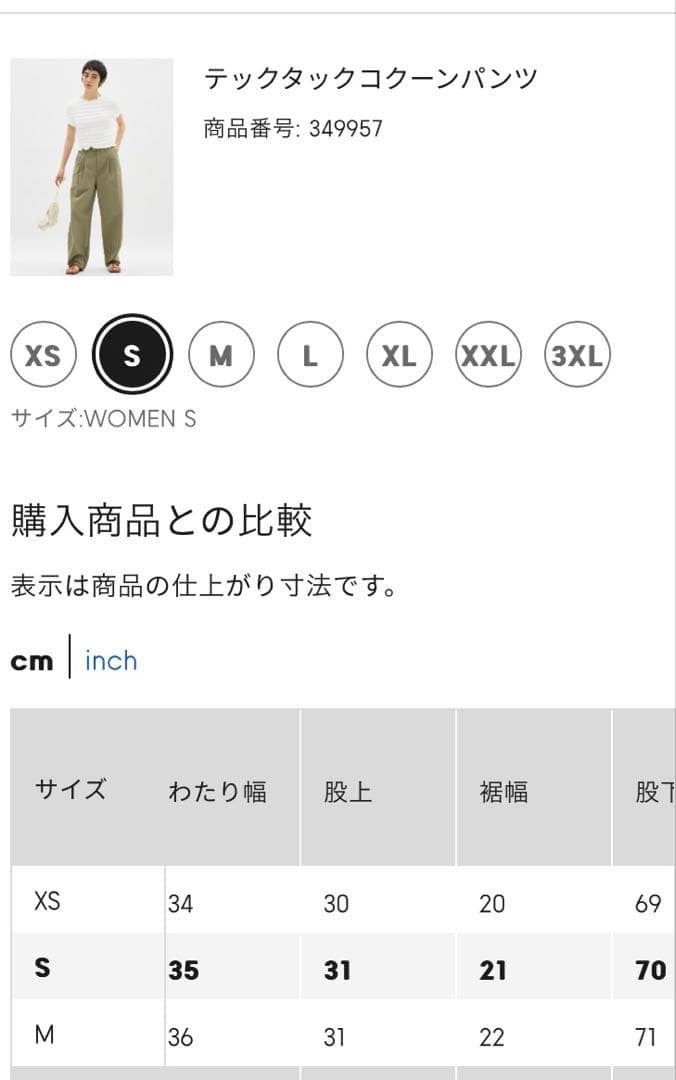The image size is (676, 1080).
Task: Select the XXL size
Action: (x=488, y=355)
